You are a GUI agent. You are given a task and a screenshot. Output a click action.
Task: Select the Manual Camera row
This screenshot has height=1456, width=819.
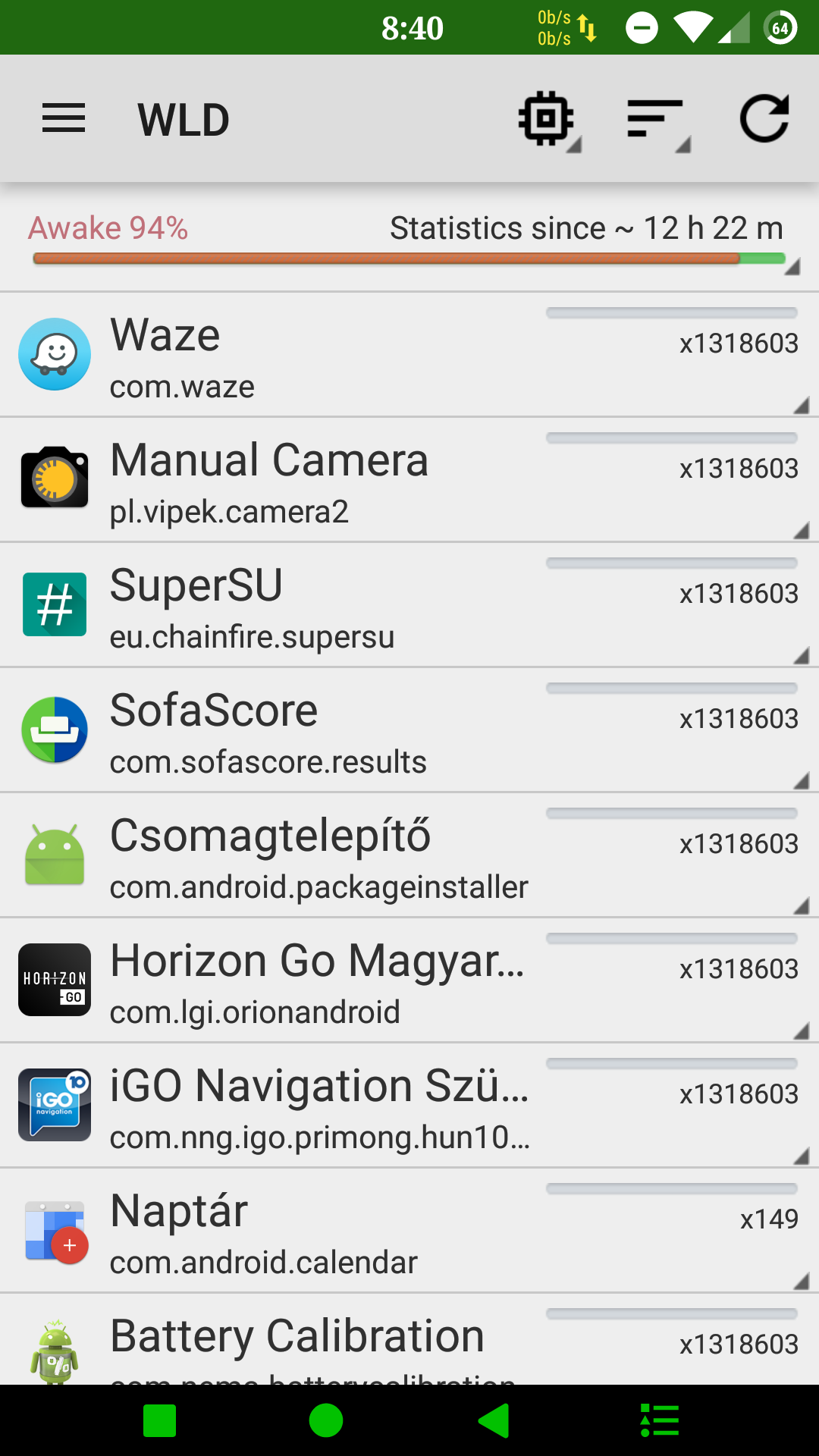[x=409, y=479]
